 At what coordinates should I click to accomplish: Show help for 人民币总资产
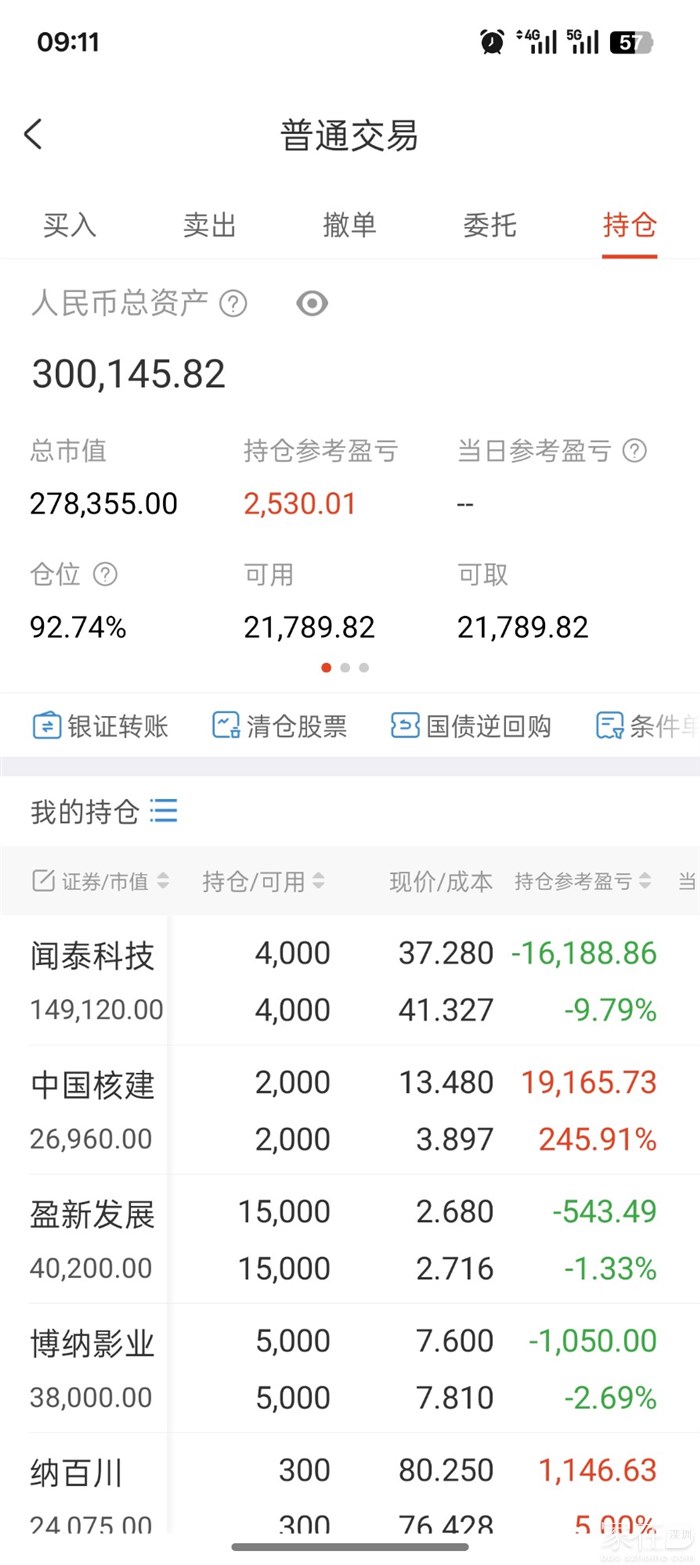233,303
